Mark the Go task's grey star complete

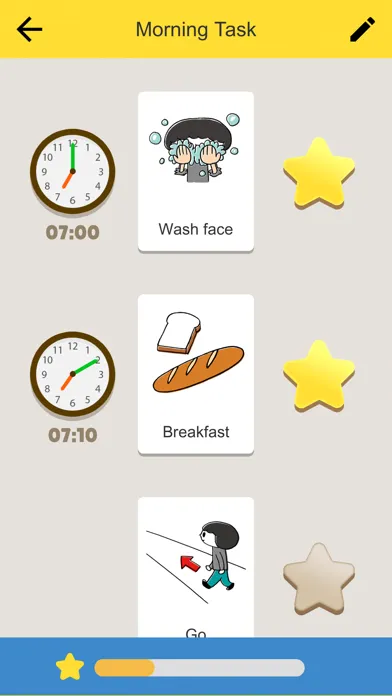point(319,578)
